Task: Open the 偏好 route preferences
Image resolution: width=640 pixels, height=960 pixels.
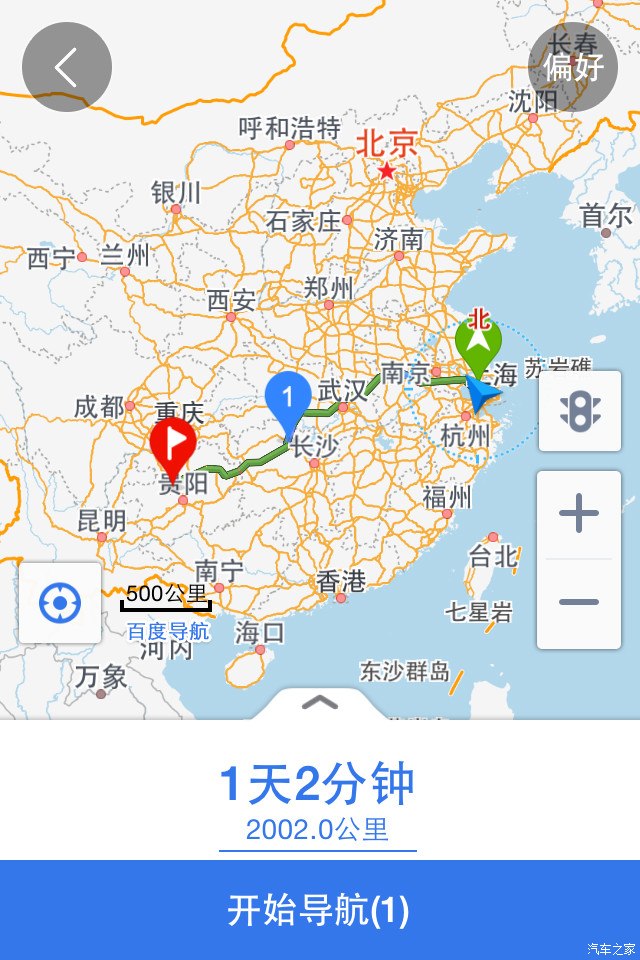Action: (x=574, y=67)
